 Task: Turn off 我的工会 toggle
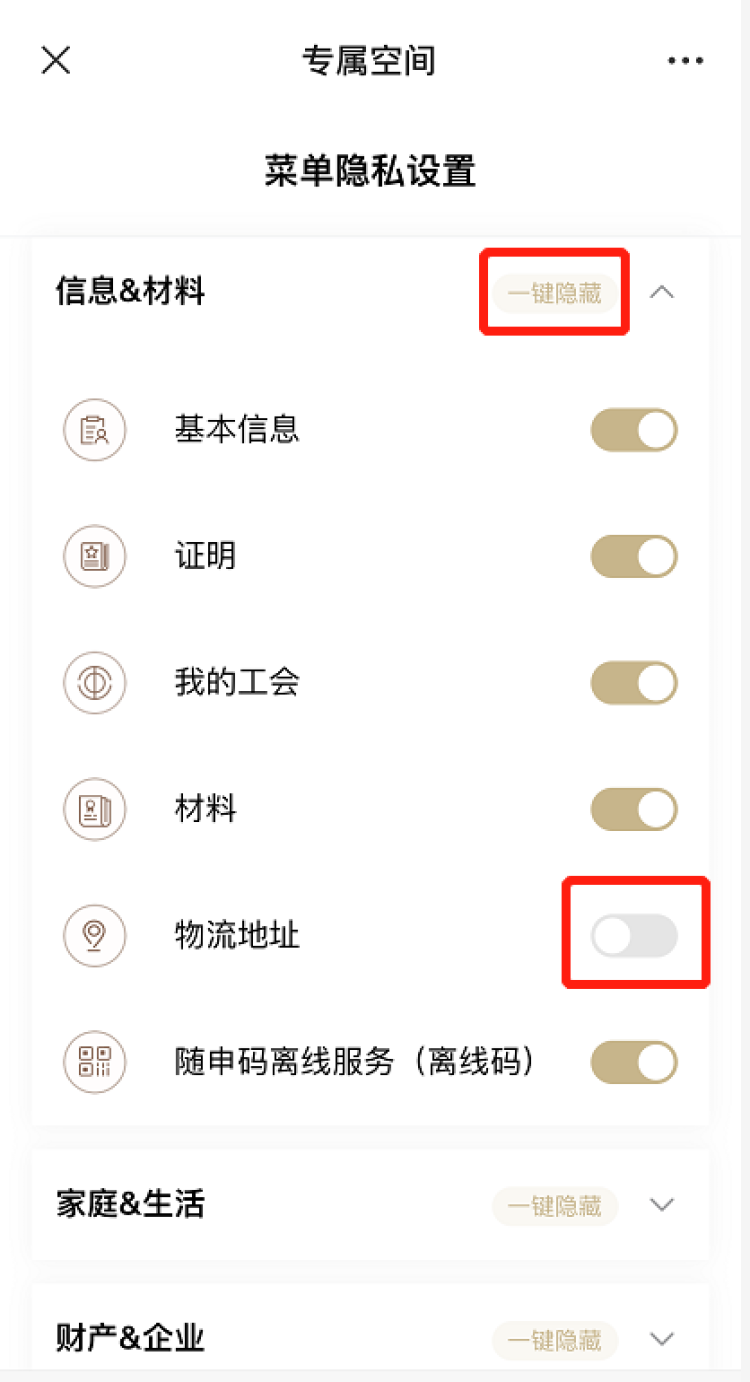tap(634, 683)
